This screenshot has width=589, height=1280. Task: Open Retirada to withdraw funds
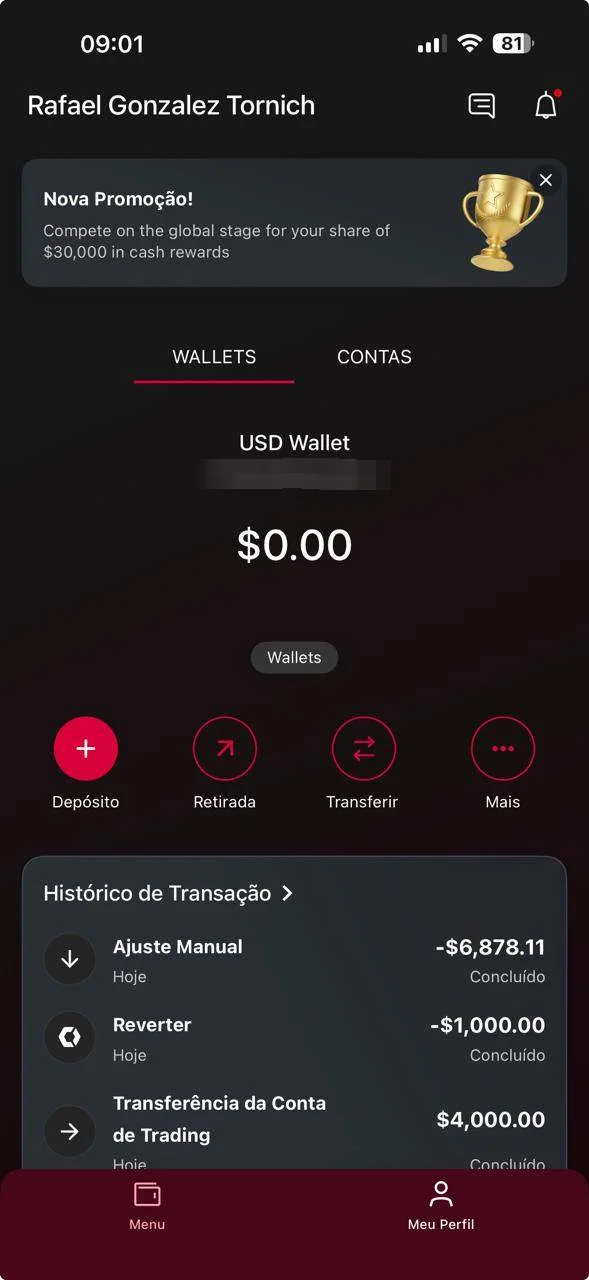224,748
